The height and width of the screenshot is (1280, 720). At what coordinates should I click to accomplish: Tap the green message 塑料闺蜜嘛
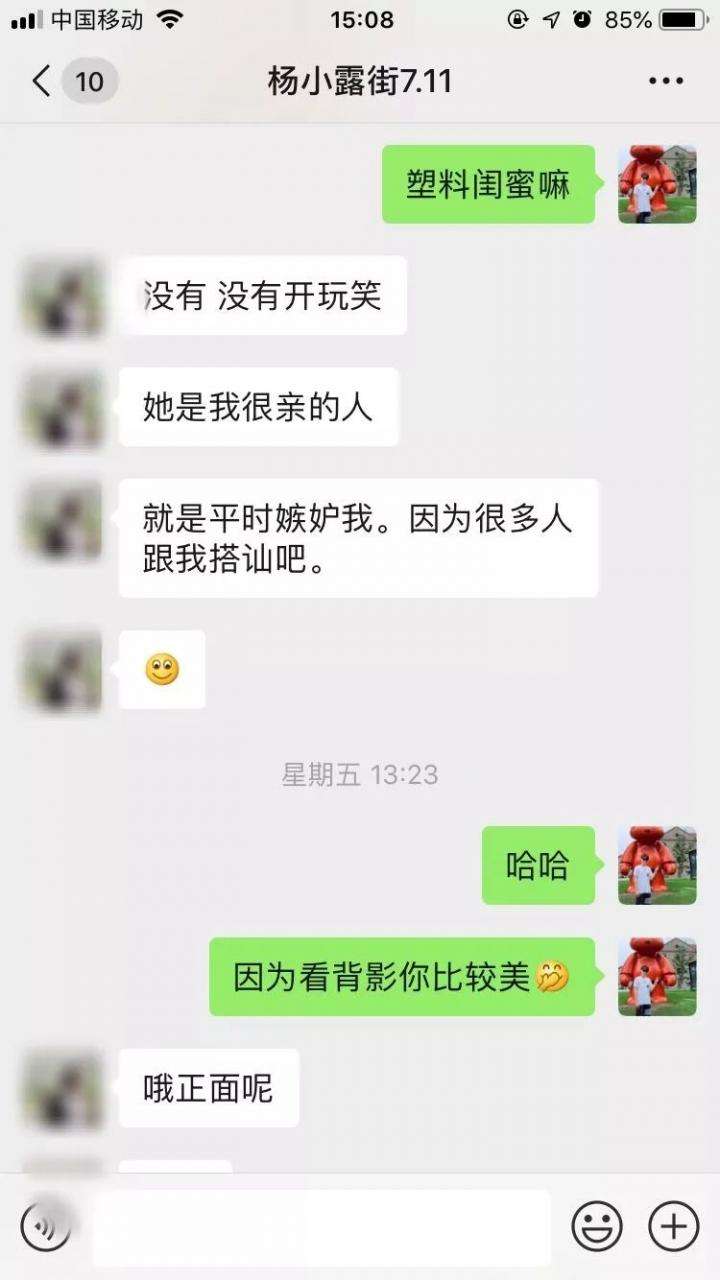487,184
